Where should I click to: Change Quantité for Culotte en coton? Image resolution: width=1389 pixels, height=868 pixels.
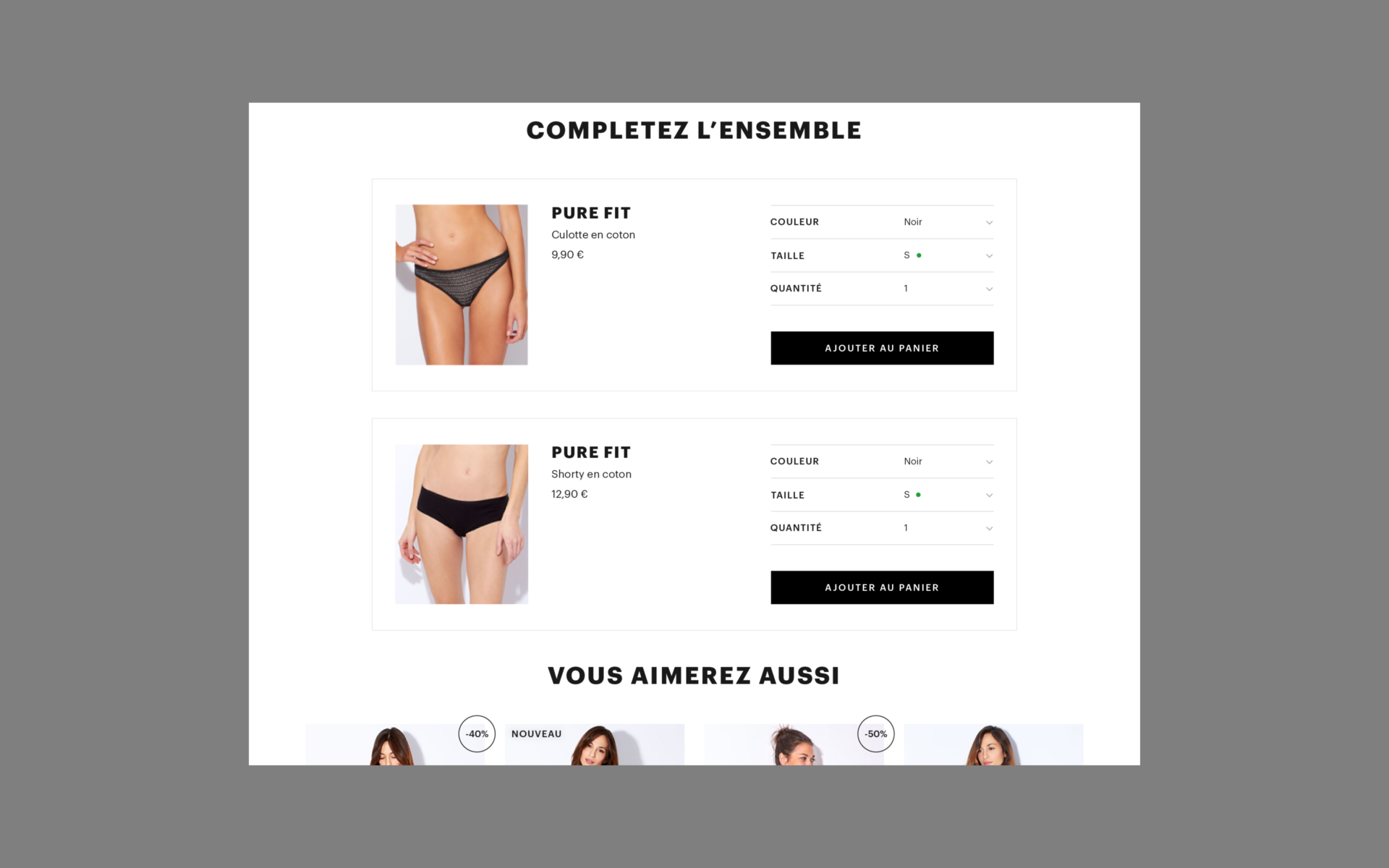(947, 289)
